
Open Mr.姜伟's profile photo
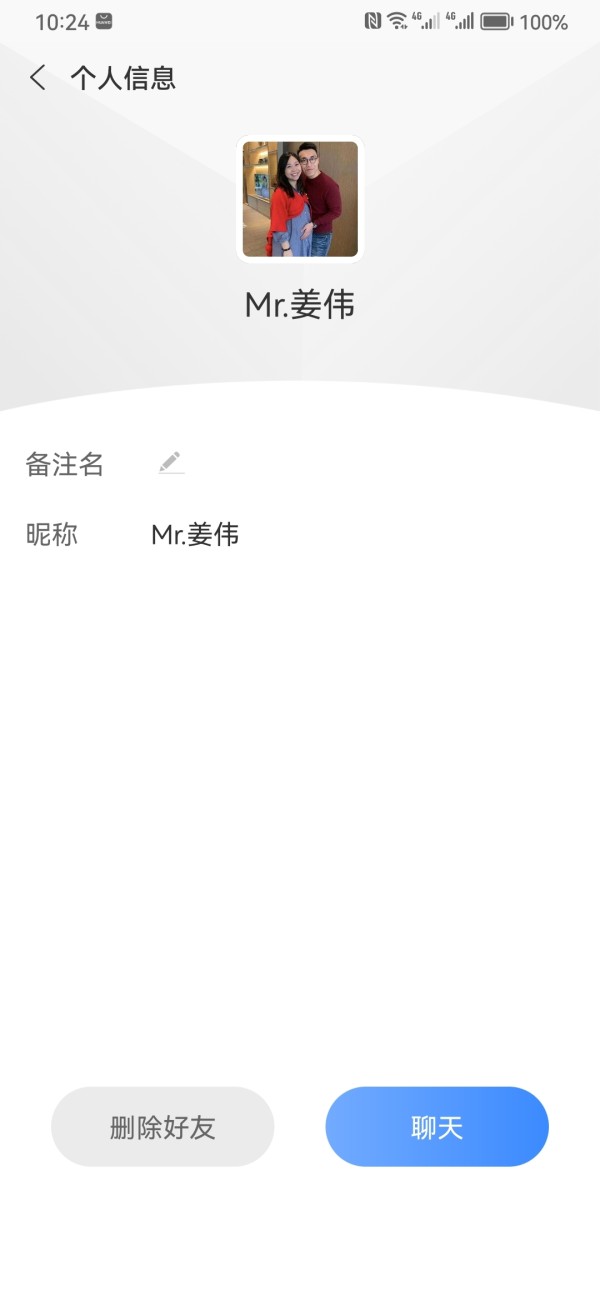point(300,199)
